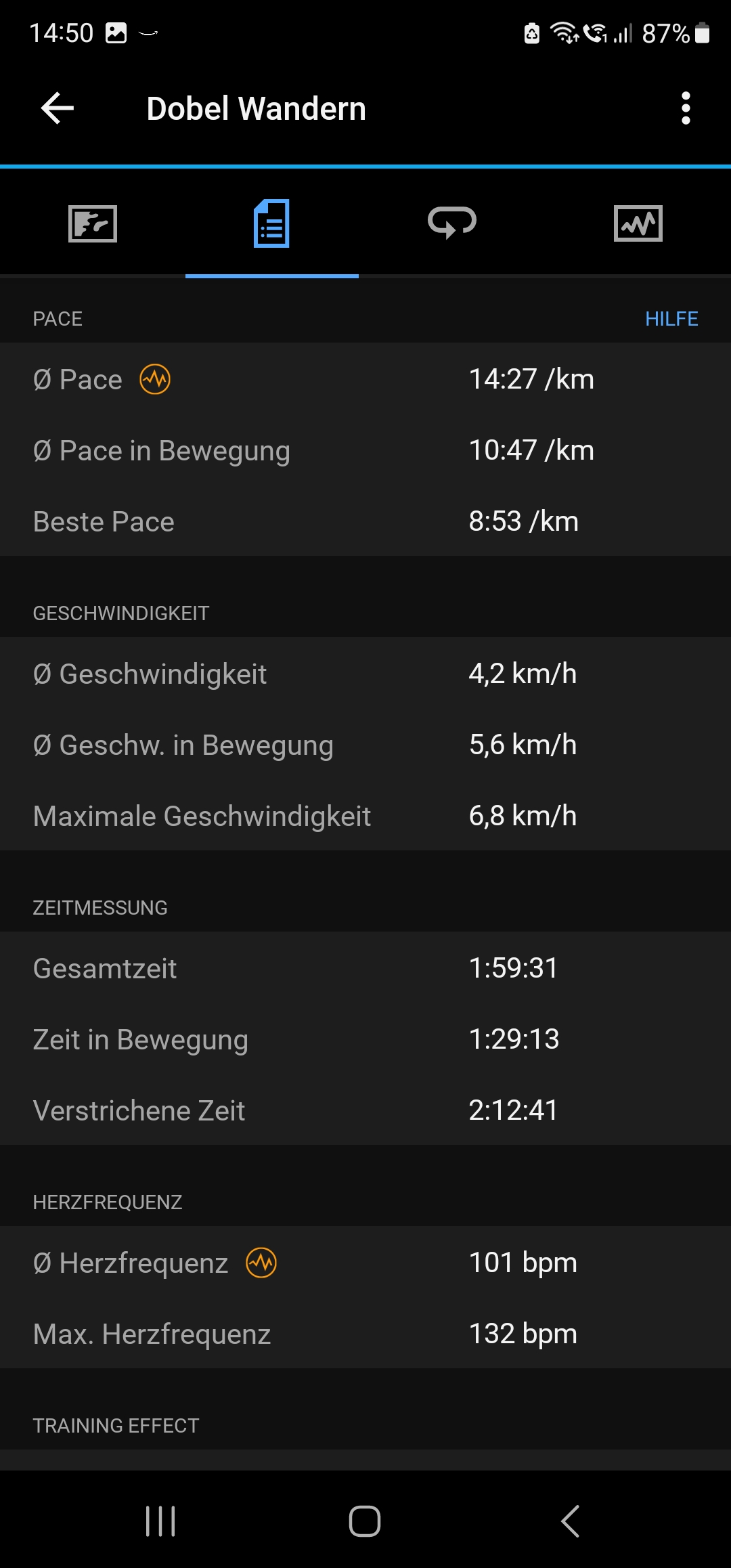Open the three-dot overflow menu
This screenshot has width=731, height=1568.
point(686,108)
